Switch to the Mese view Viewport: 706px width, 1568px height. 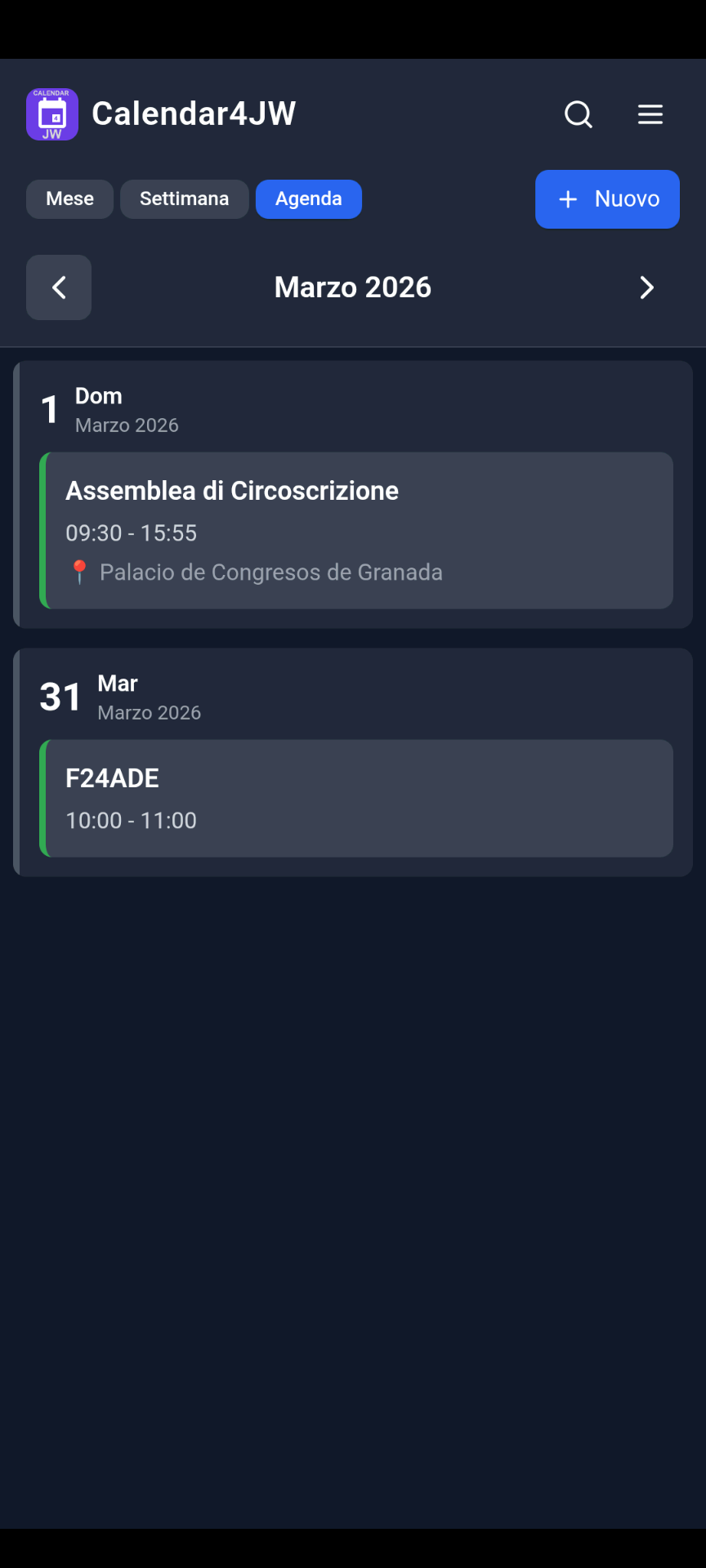(69, 198)
